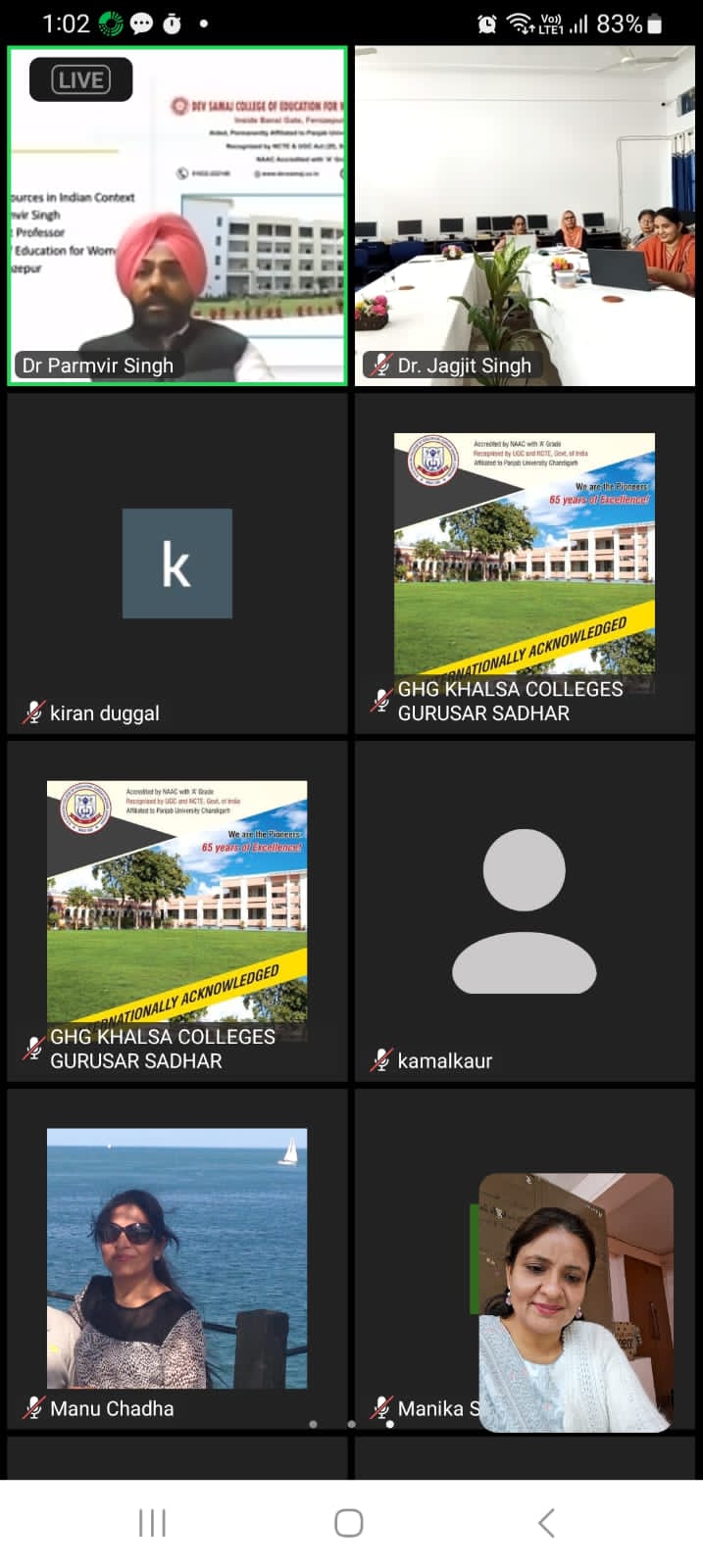Select Dr Parmvir Singh's video tile
Screen dimensions: 703x1568
click(177, 216)
